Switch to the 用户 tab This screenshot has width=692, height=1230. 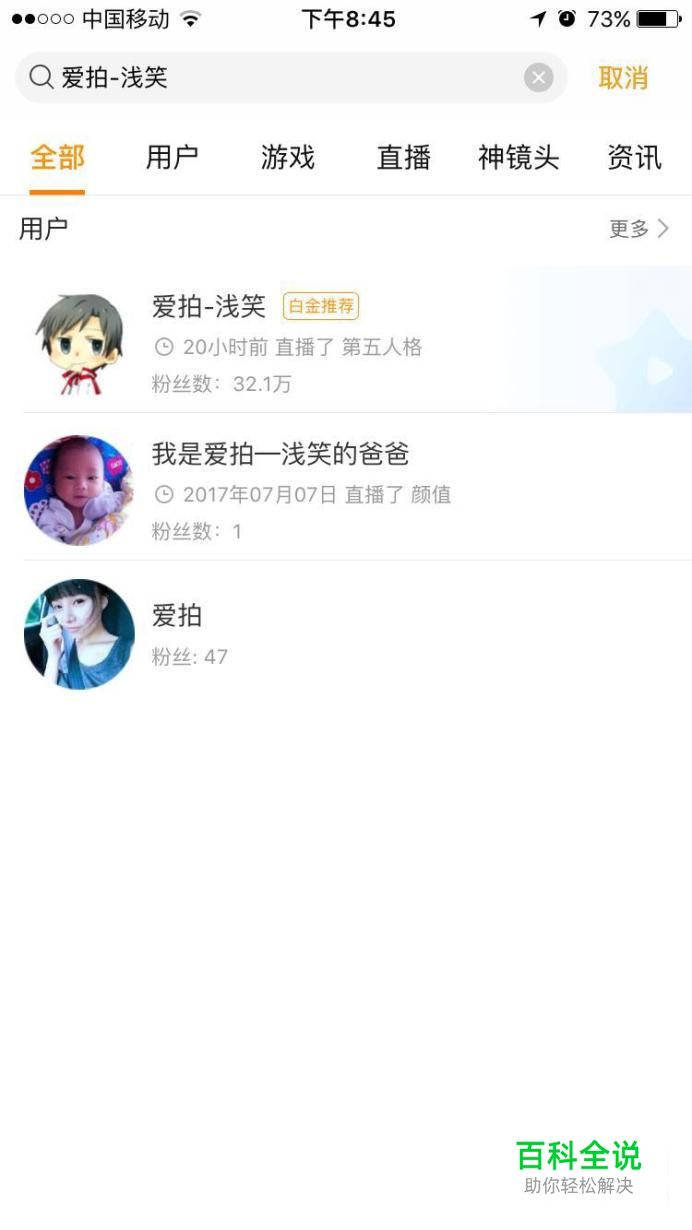(x=172, y=157)
